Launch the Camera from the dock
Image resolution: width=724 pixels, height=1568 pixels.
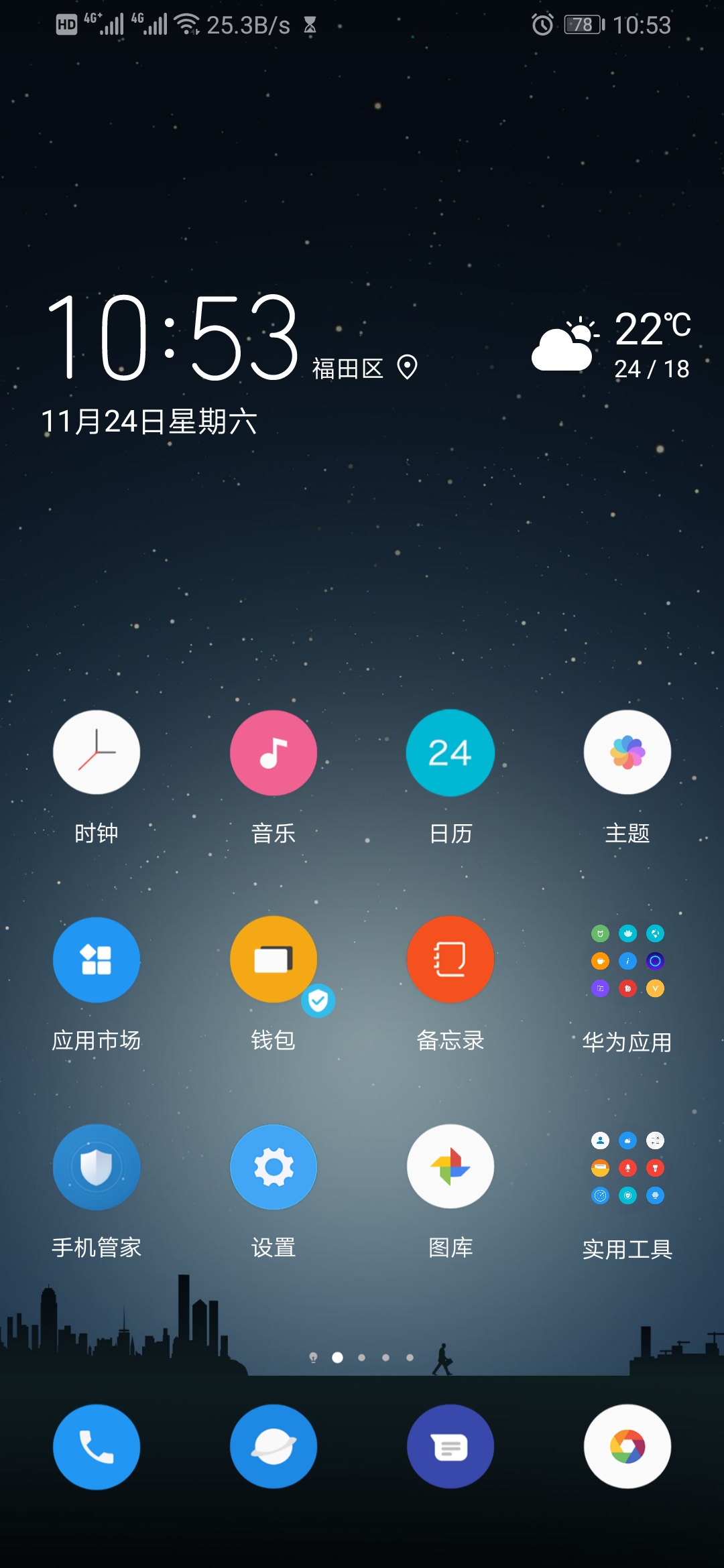(x=627, y=1447)
